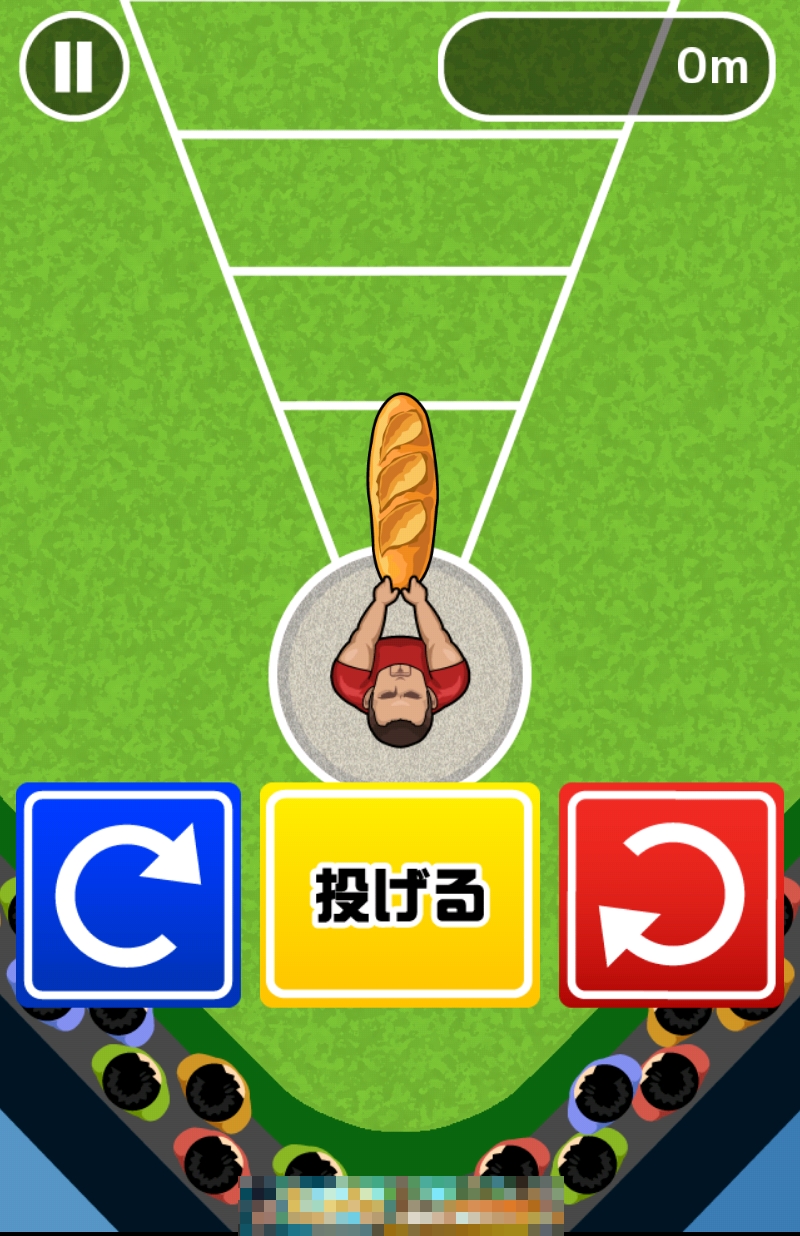This screenshot has width=800, height=1236.
Task: Pause the game
Action: pos(74,66)
